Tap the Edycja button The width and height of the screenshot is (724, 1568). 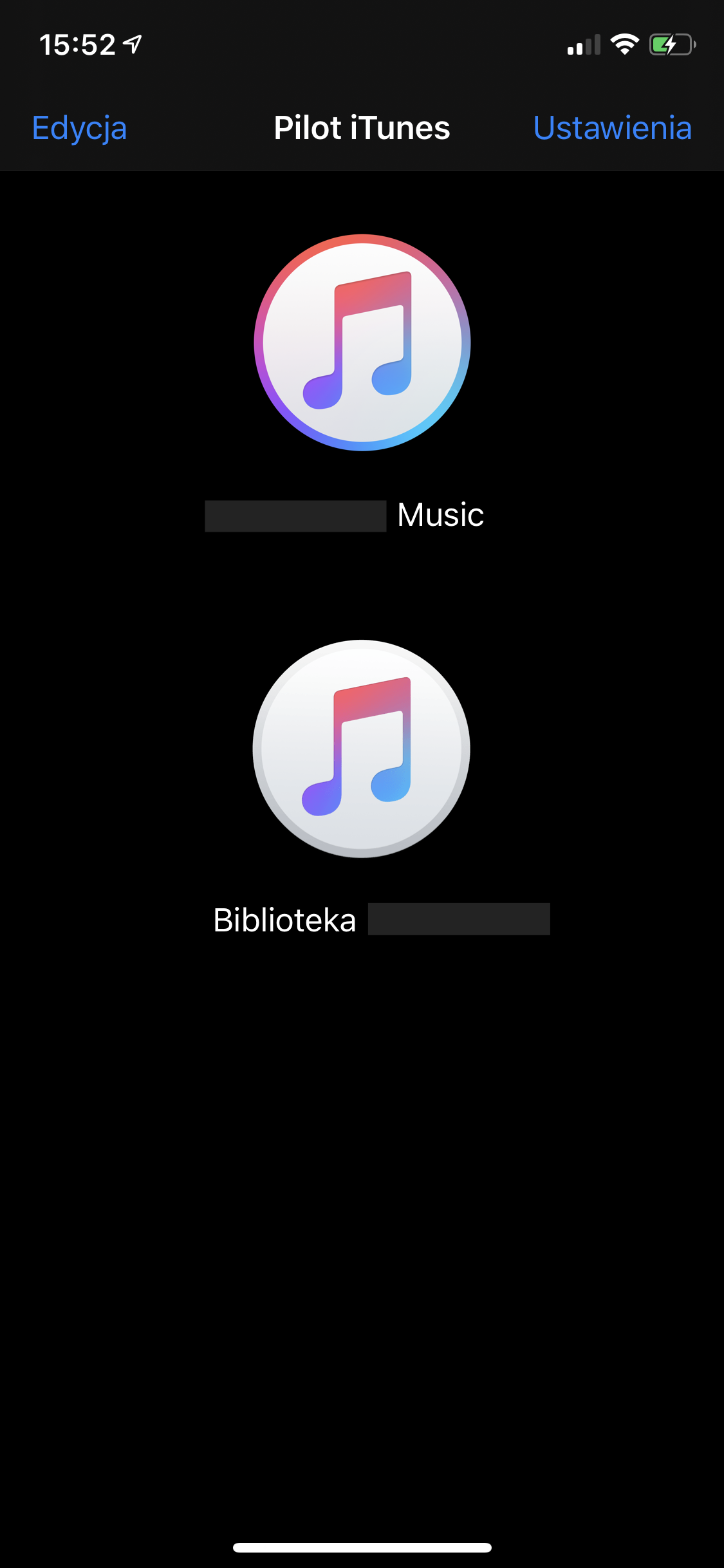coord(79,128)
